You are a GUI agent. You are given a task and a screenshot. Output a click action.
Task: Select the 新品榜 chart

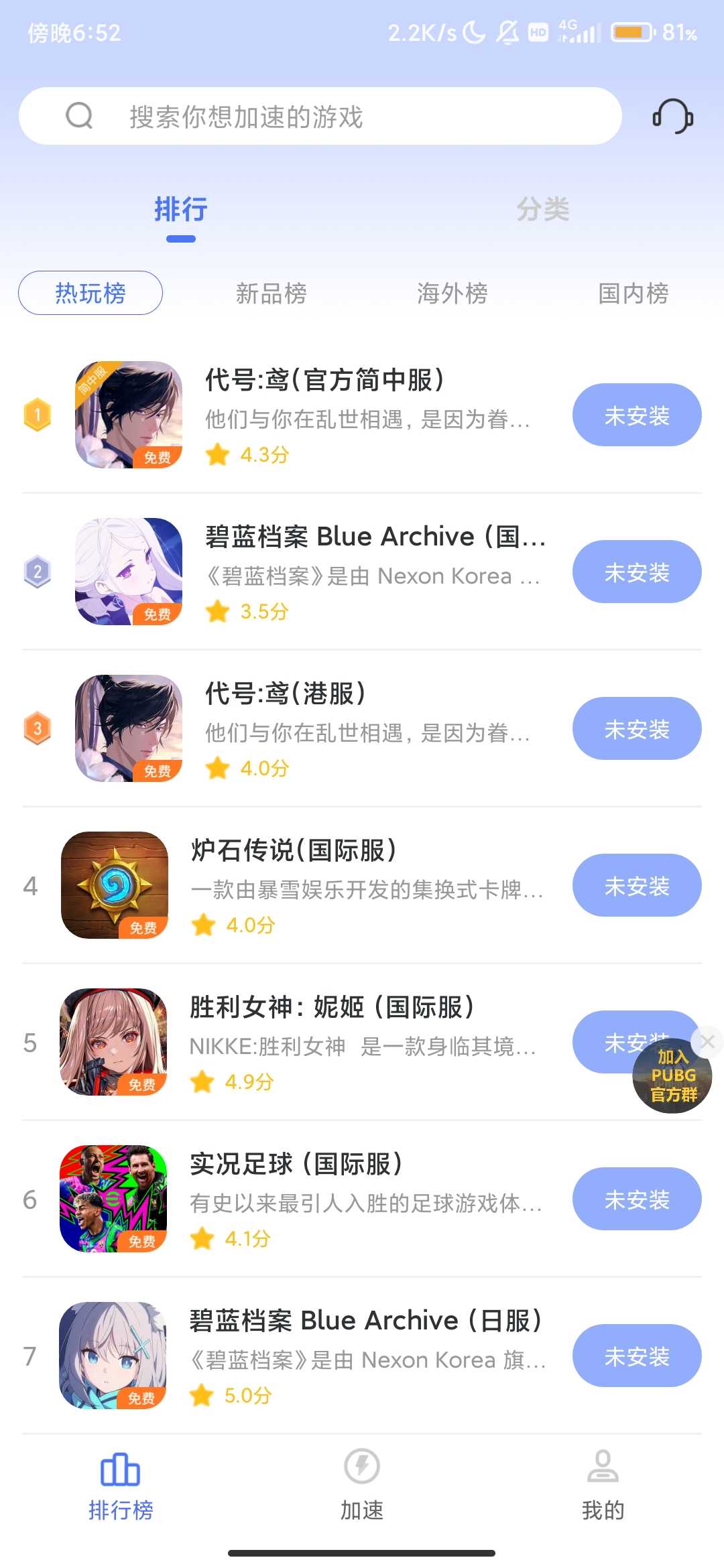click(271, 293)
